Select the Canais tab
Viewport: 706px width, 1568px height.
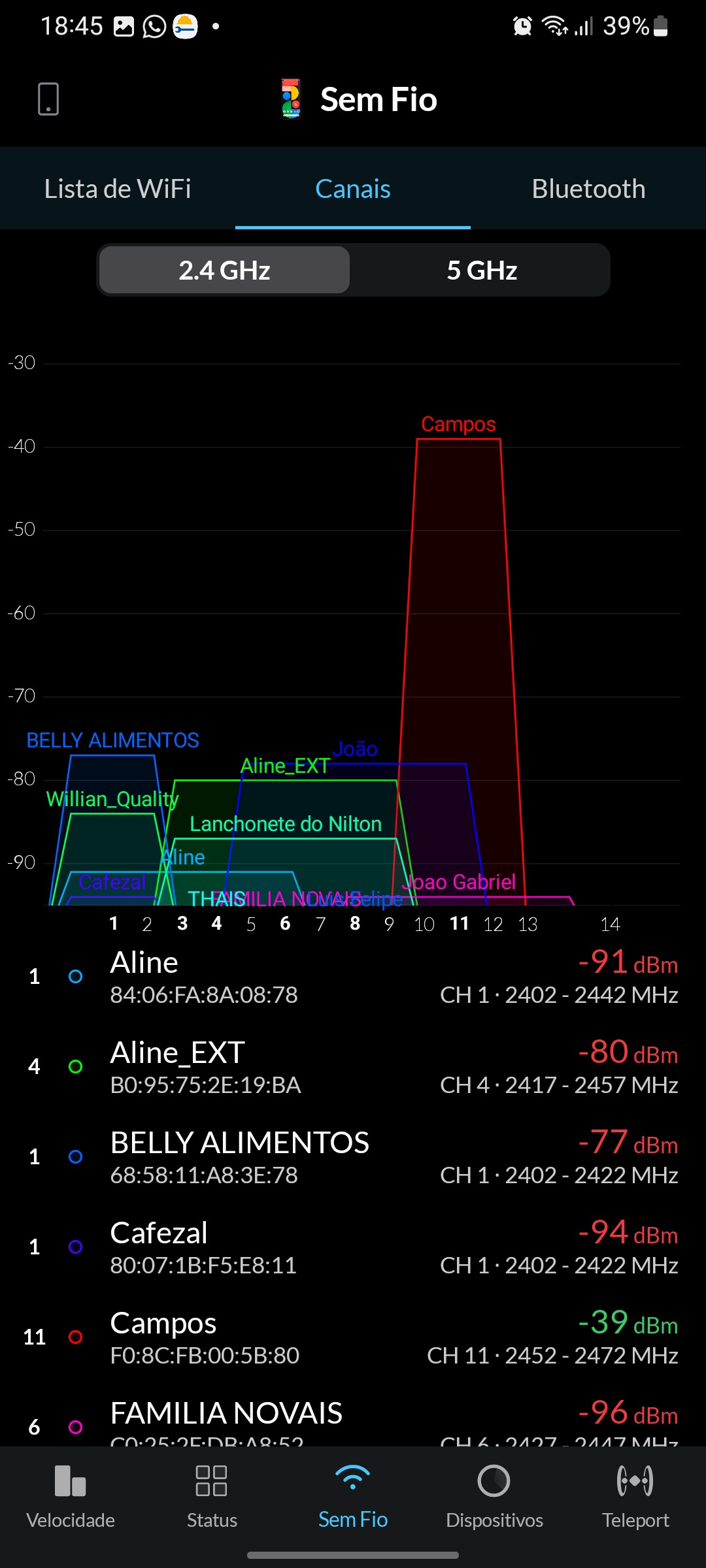pyautogui.click(x=353, y=189)
